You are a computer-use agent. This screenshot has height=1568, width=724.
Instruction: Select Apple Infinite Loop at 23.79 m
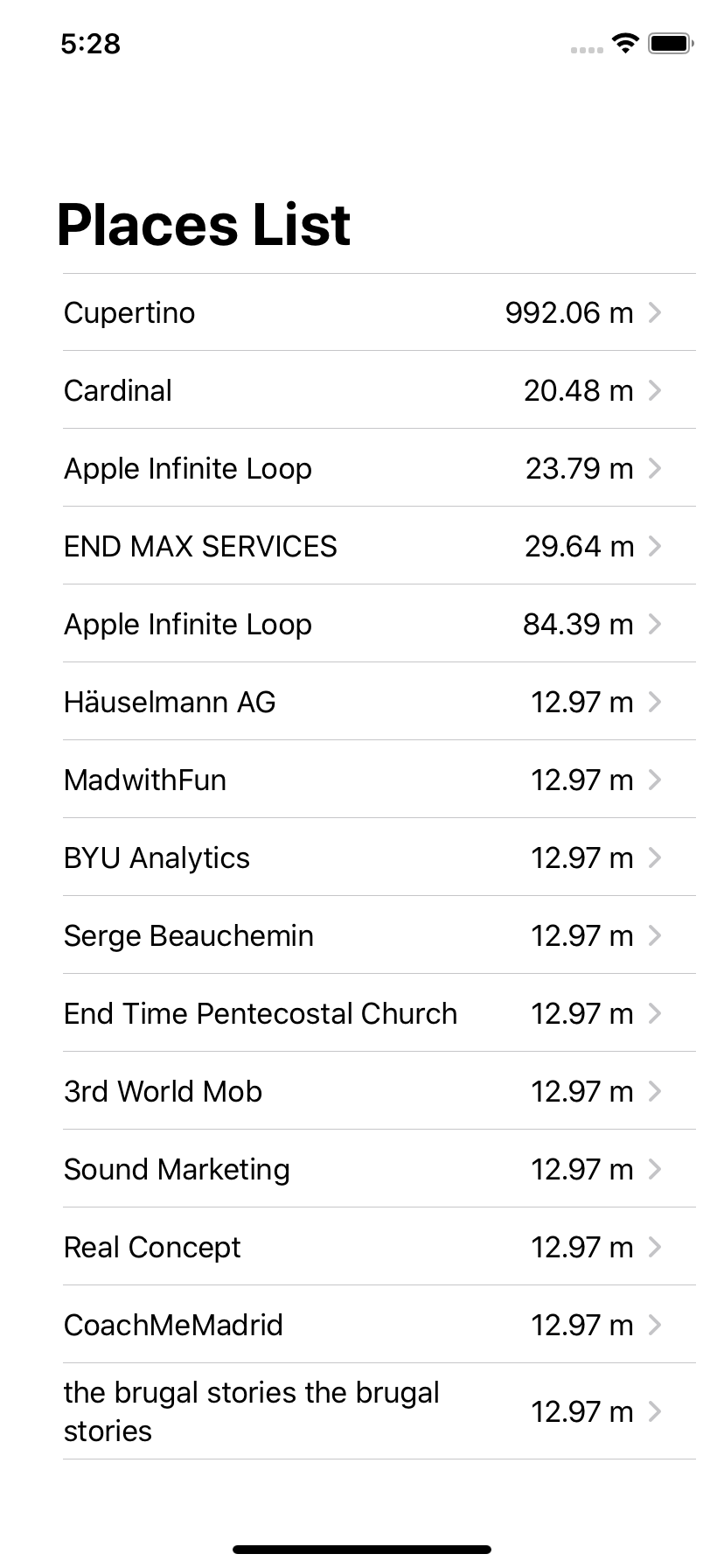click(x=362, y=468)
